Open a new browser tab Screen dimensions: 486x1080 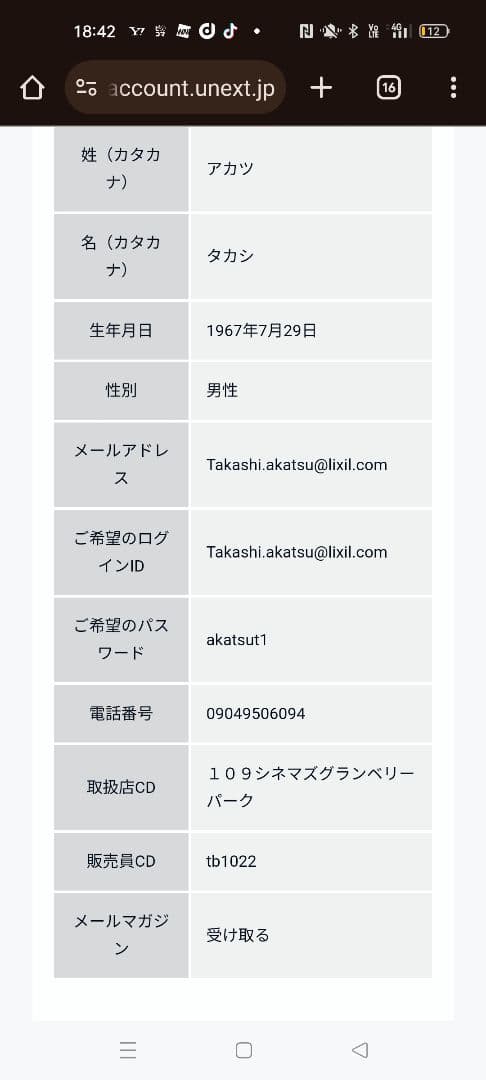(321, 87)
